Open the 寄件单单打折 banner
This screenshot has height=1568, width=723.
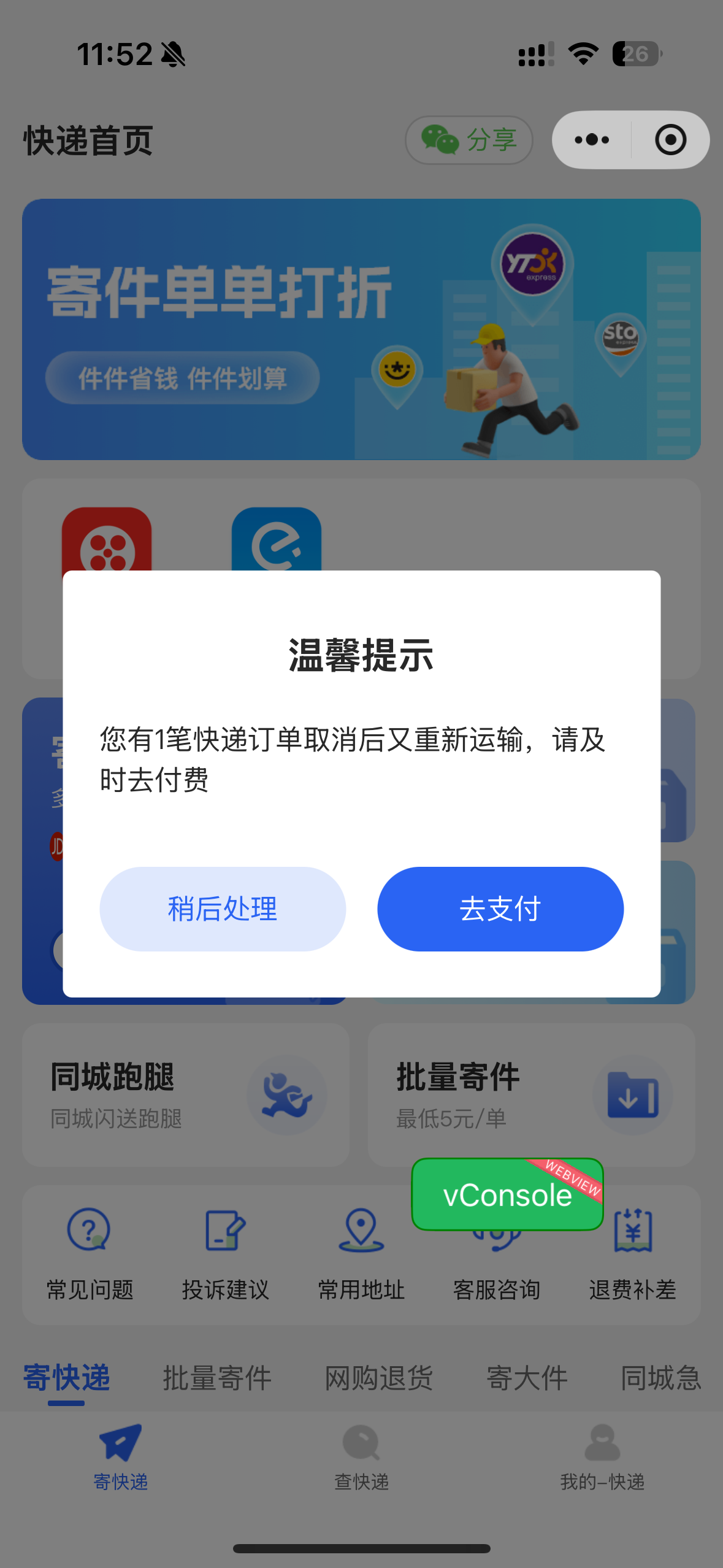tap(361, 329)
